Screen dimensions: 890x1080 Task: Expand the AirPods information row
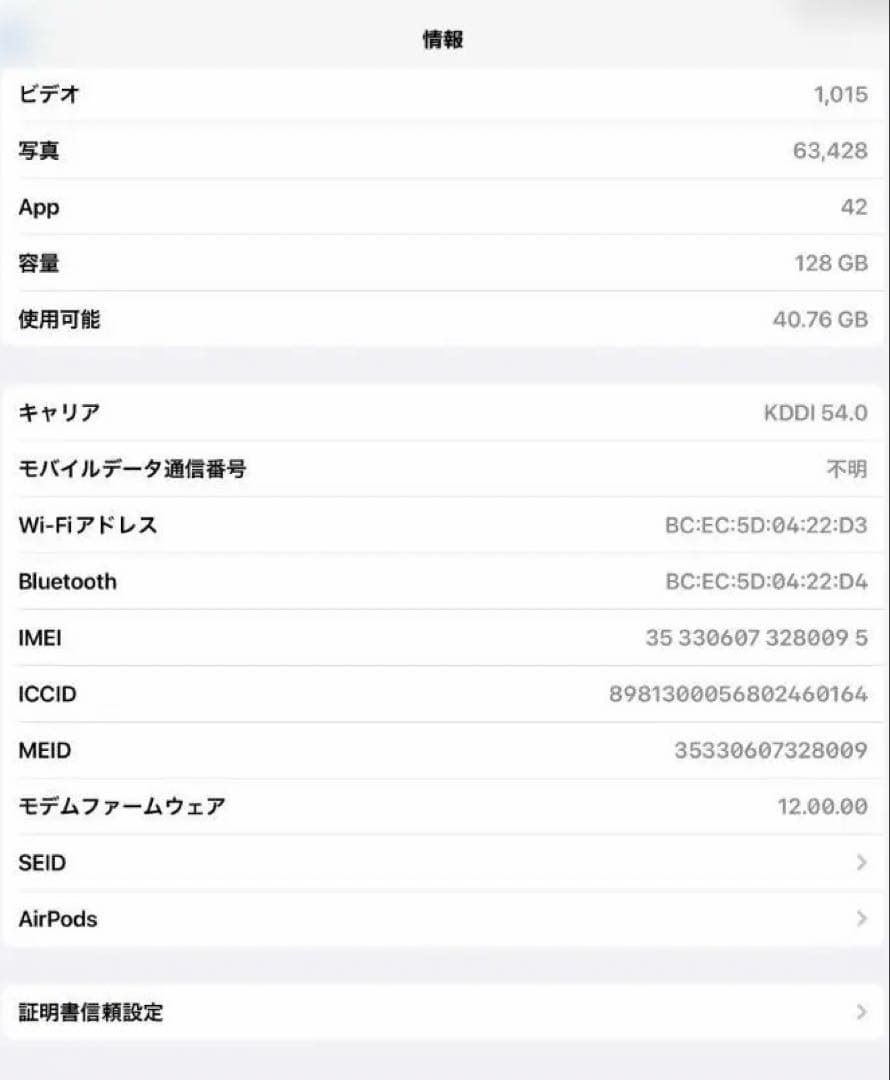point(445,918)
